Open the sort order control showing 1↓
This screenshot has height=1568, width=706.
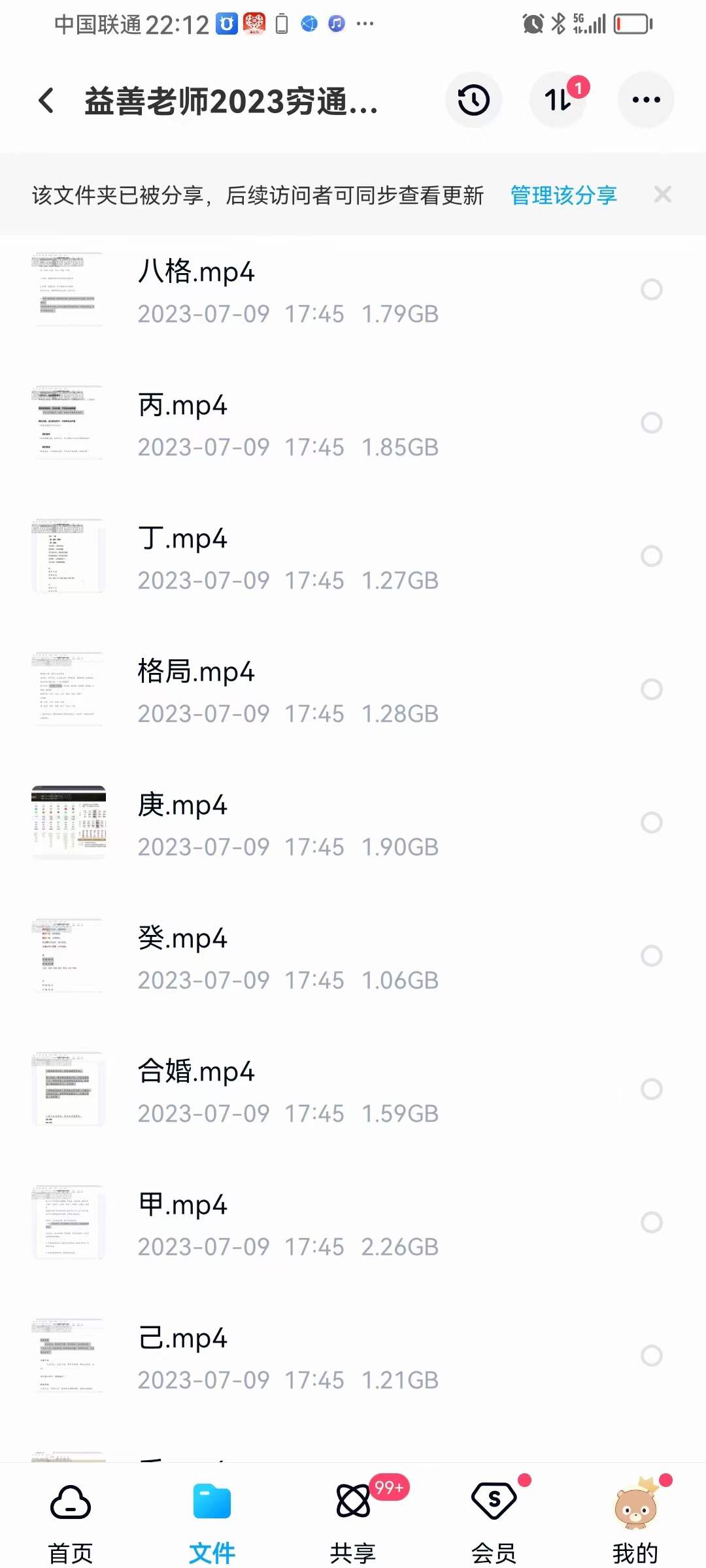pos(559,99)
